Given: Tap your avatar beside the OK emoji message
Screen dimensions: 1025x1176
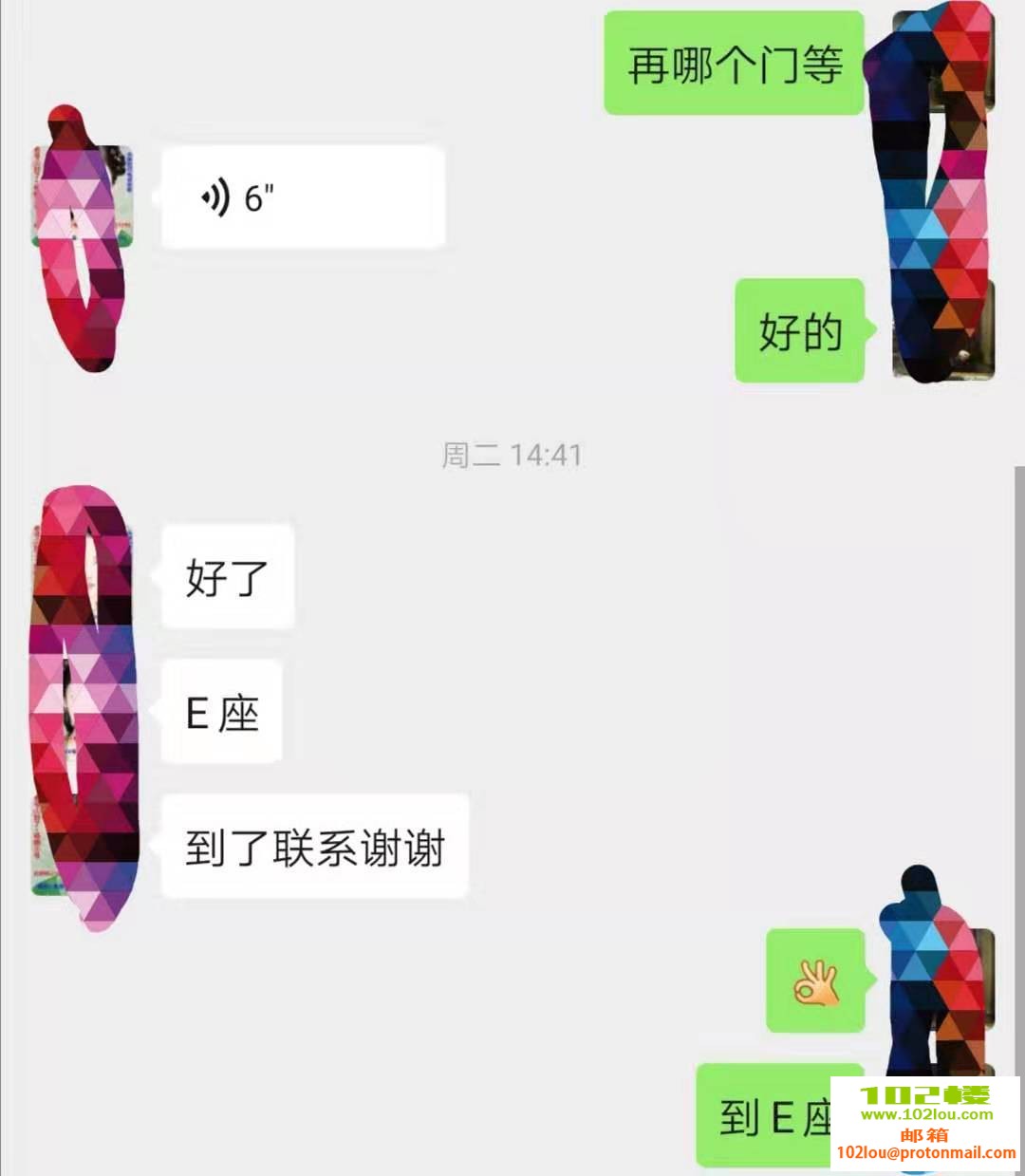Looking at the screenshot, I should tap(935, 978).
